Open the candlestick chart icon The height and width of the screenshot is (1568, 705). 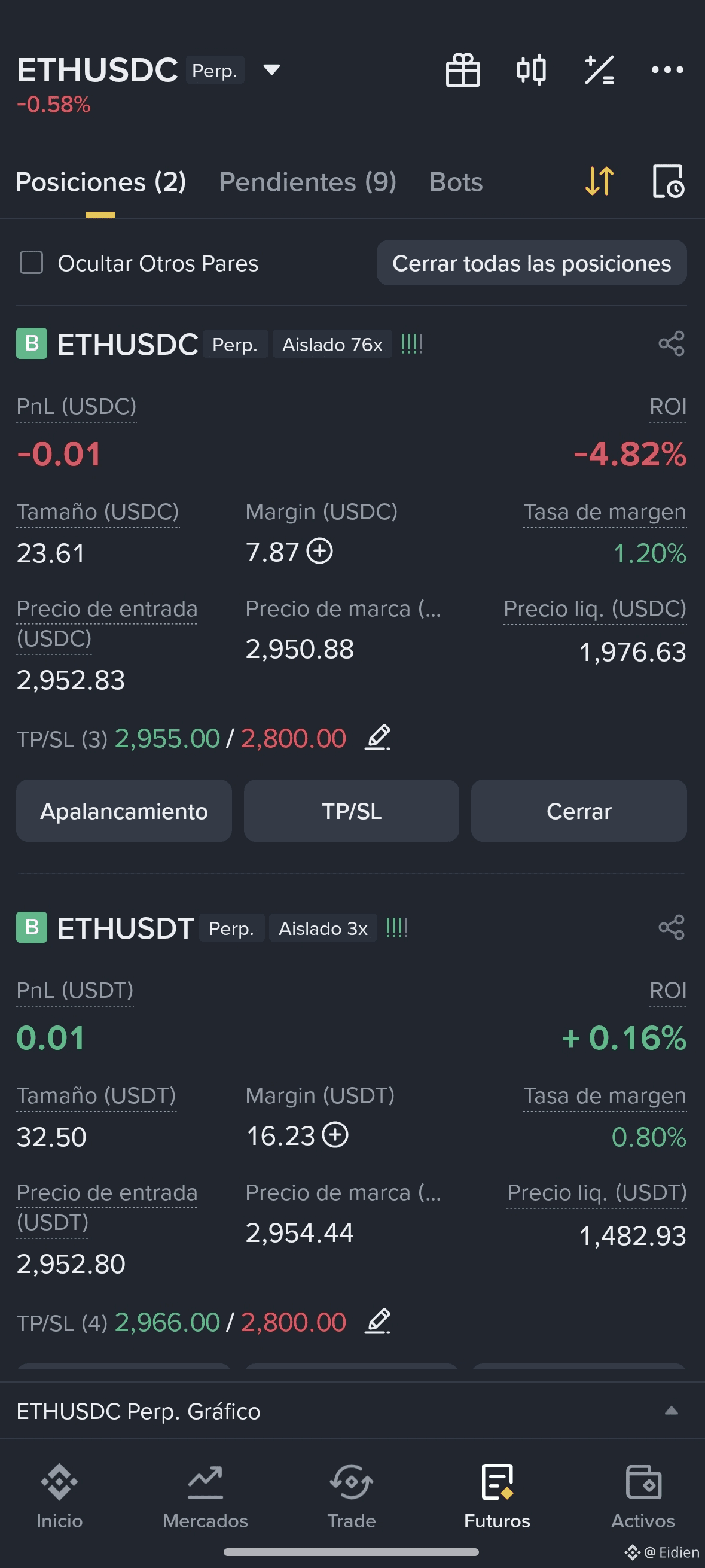[x=531, y=70]
